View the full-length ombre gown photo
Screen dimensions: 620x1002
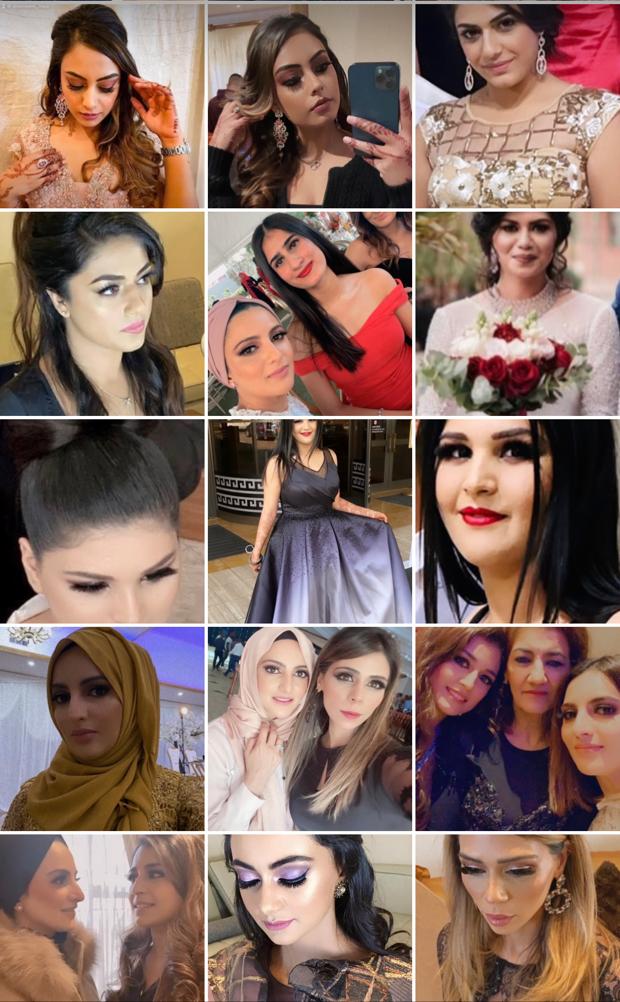tap(310, 521)
